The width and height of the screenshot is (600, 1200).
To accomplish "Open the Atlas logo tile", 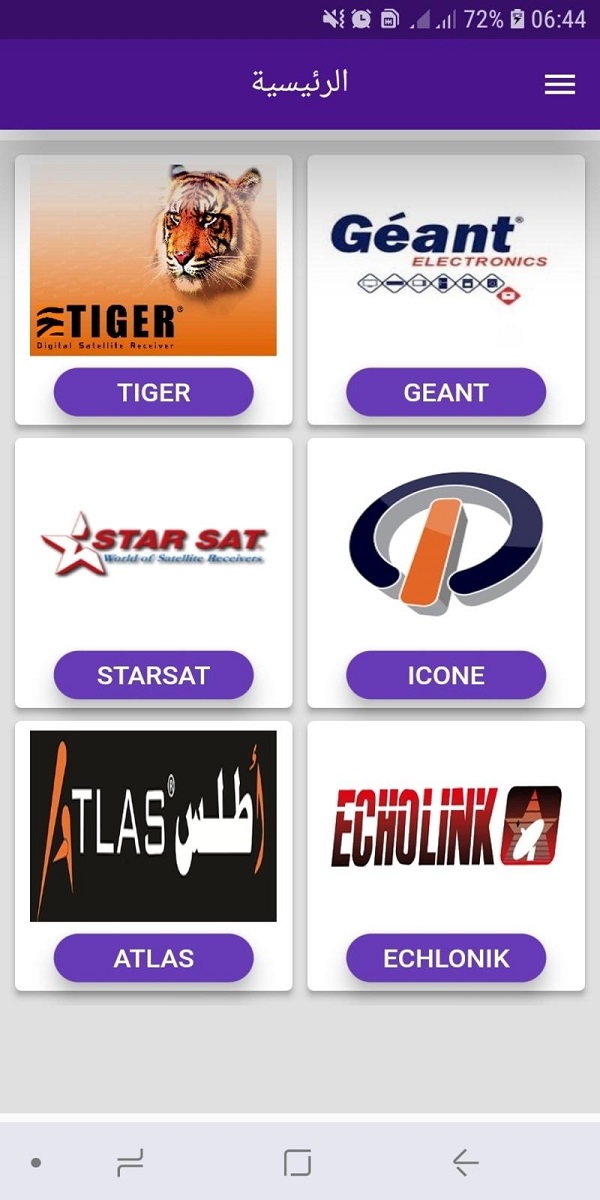I will pos(154,826).
